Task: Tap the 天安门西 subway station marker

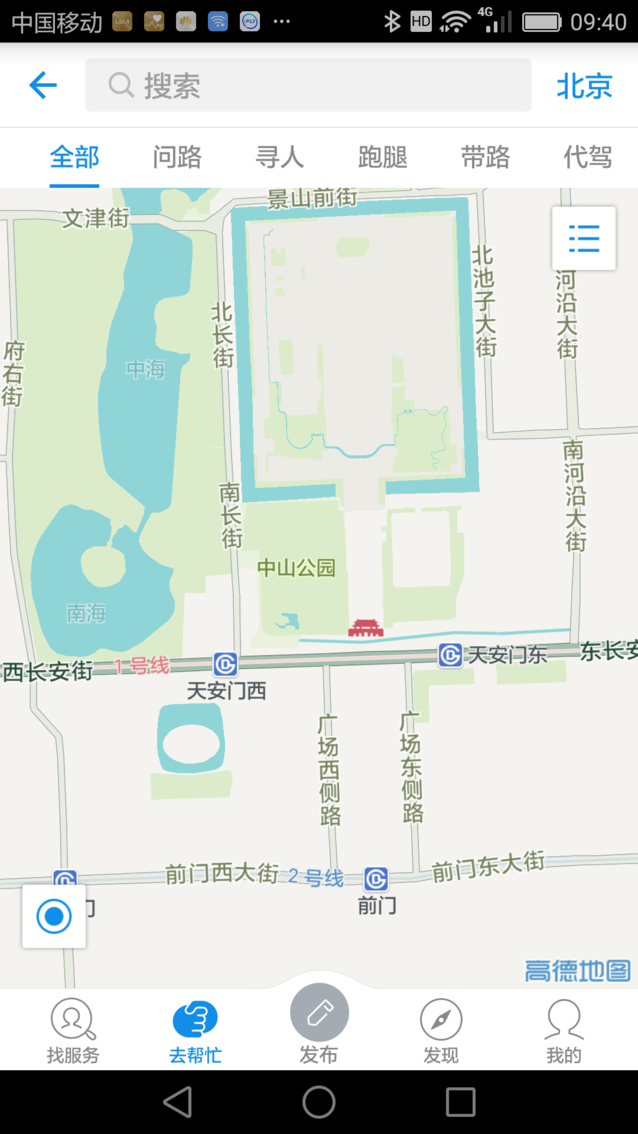Action: [226, 664]
